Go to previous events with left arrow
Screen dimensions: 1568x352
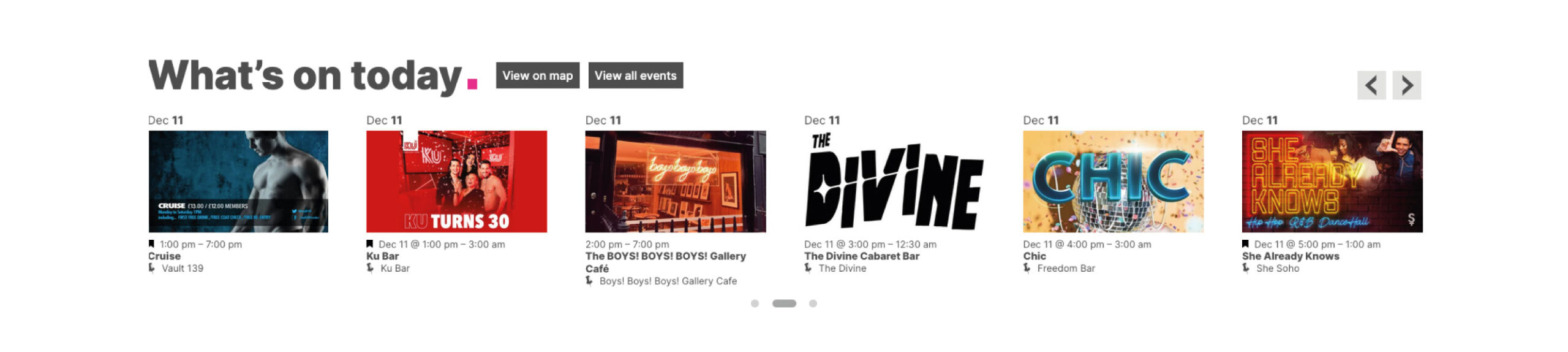(1371, 85)
